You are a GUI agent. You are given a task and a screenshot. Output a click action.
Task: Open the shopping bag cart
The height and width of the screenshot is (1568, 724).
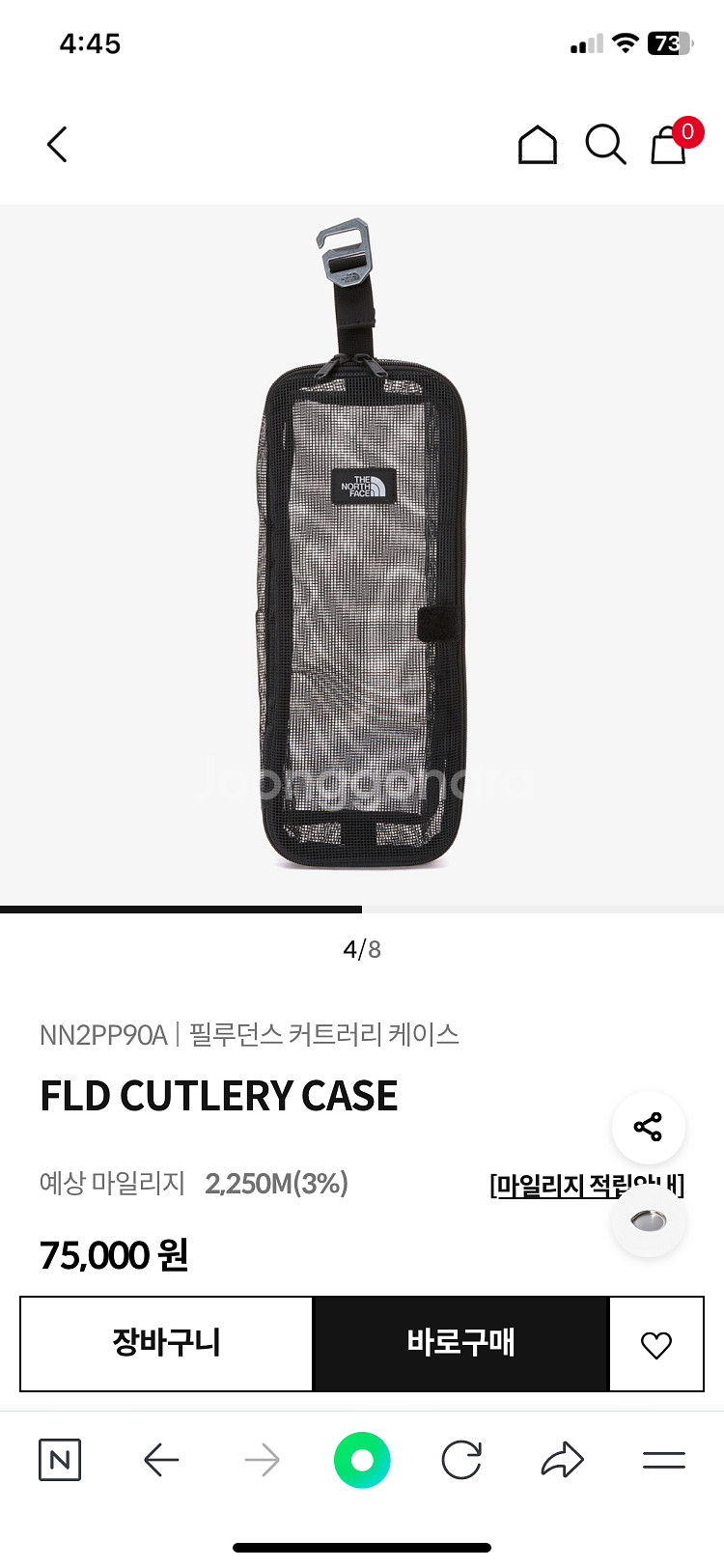[x=669, y=145]
